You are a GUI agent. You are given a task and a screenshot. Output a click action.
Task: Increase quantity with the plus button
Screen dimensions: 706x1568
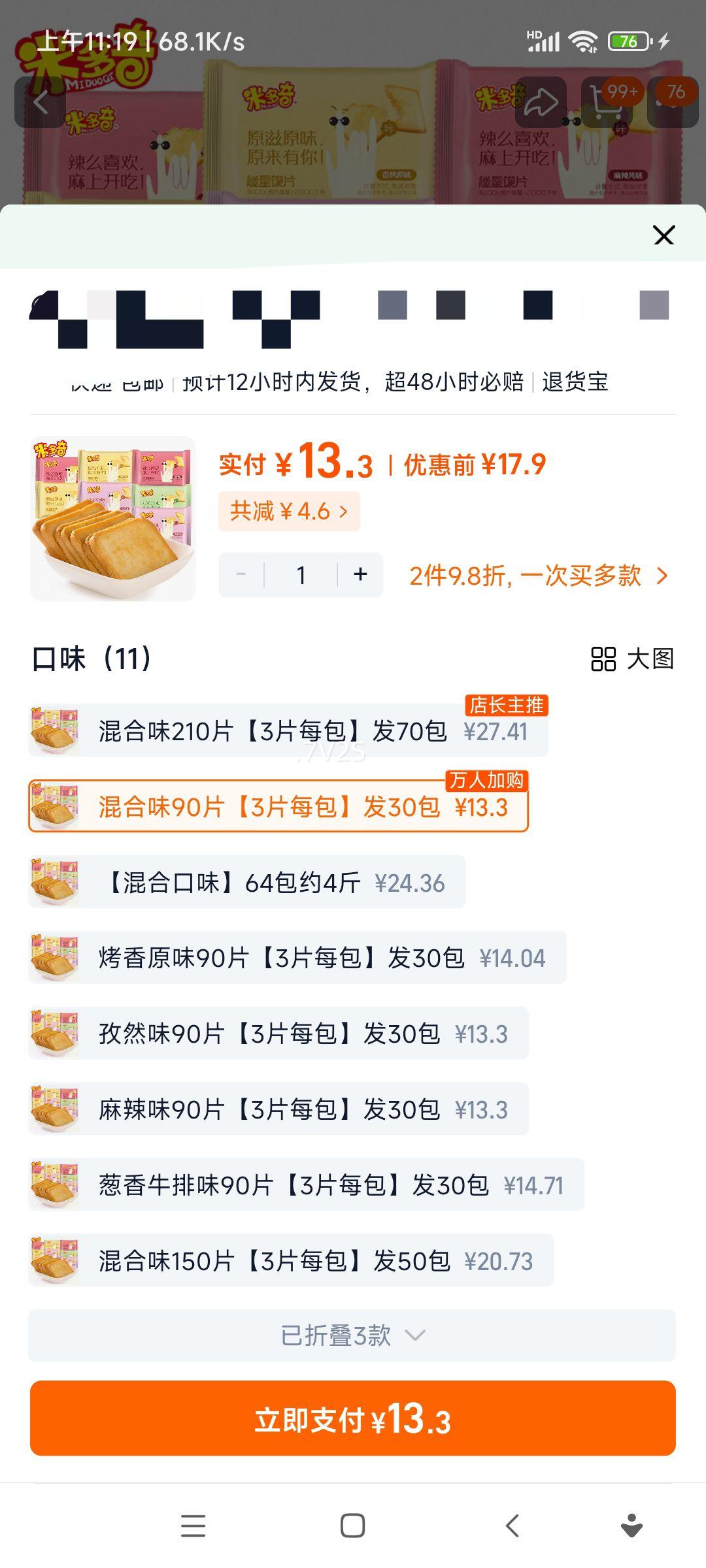pos(360,575)
